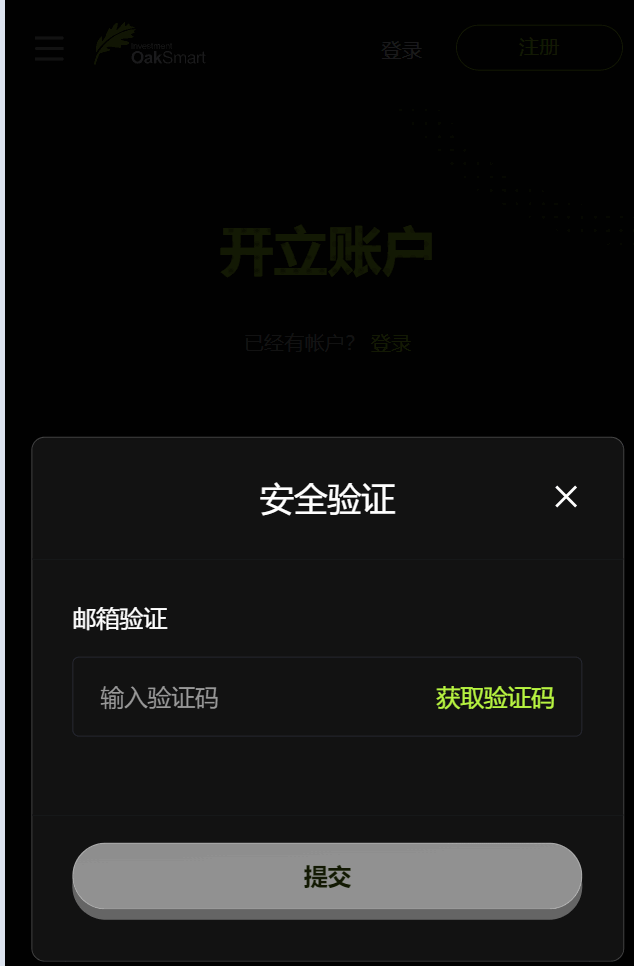Tap 获取验证码 to request a code

click(494, 698)
